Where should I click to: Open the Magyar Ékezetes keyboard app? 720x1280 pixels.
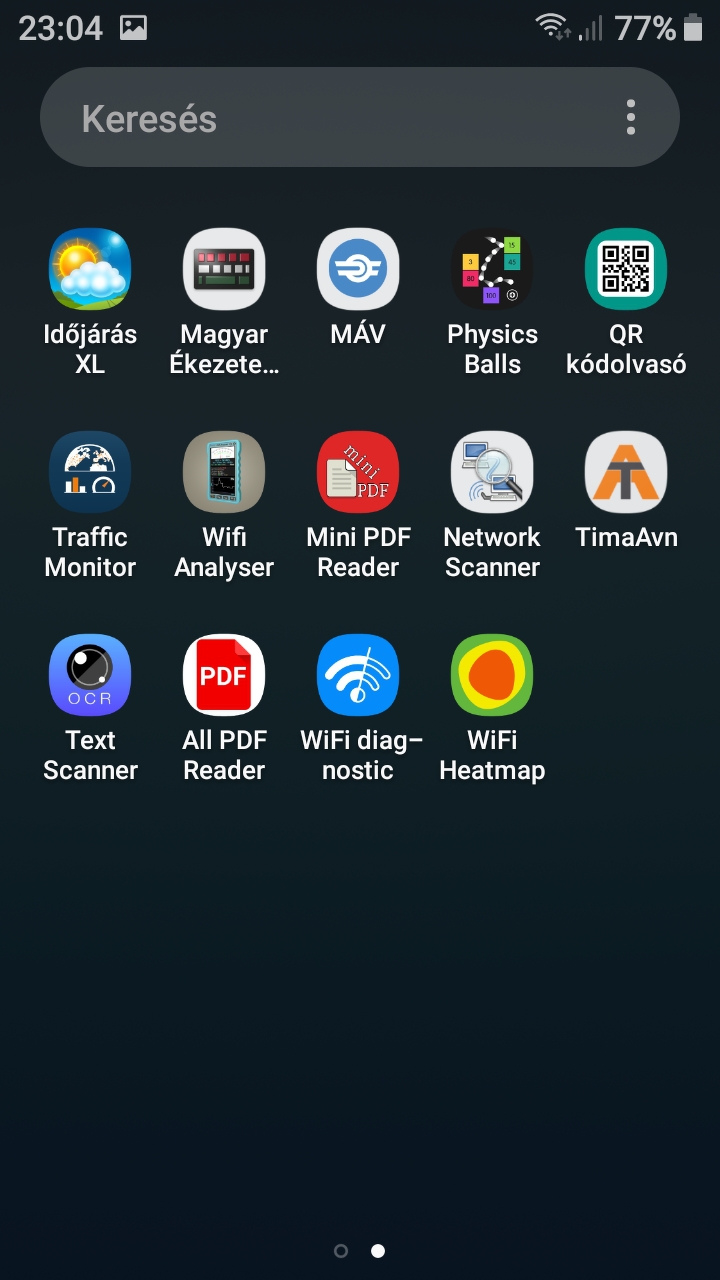(x=224, y=270)
